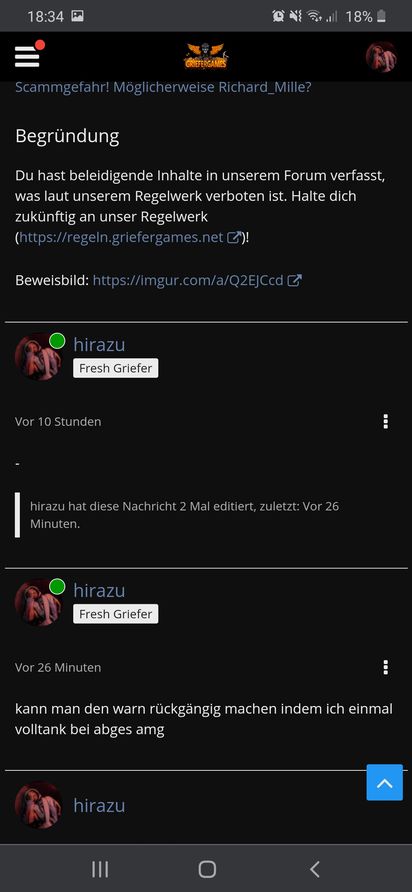
Task: Open recent apps from navigation bar
Action: (x=100, y=869)
